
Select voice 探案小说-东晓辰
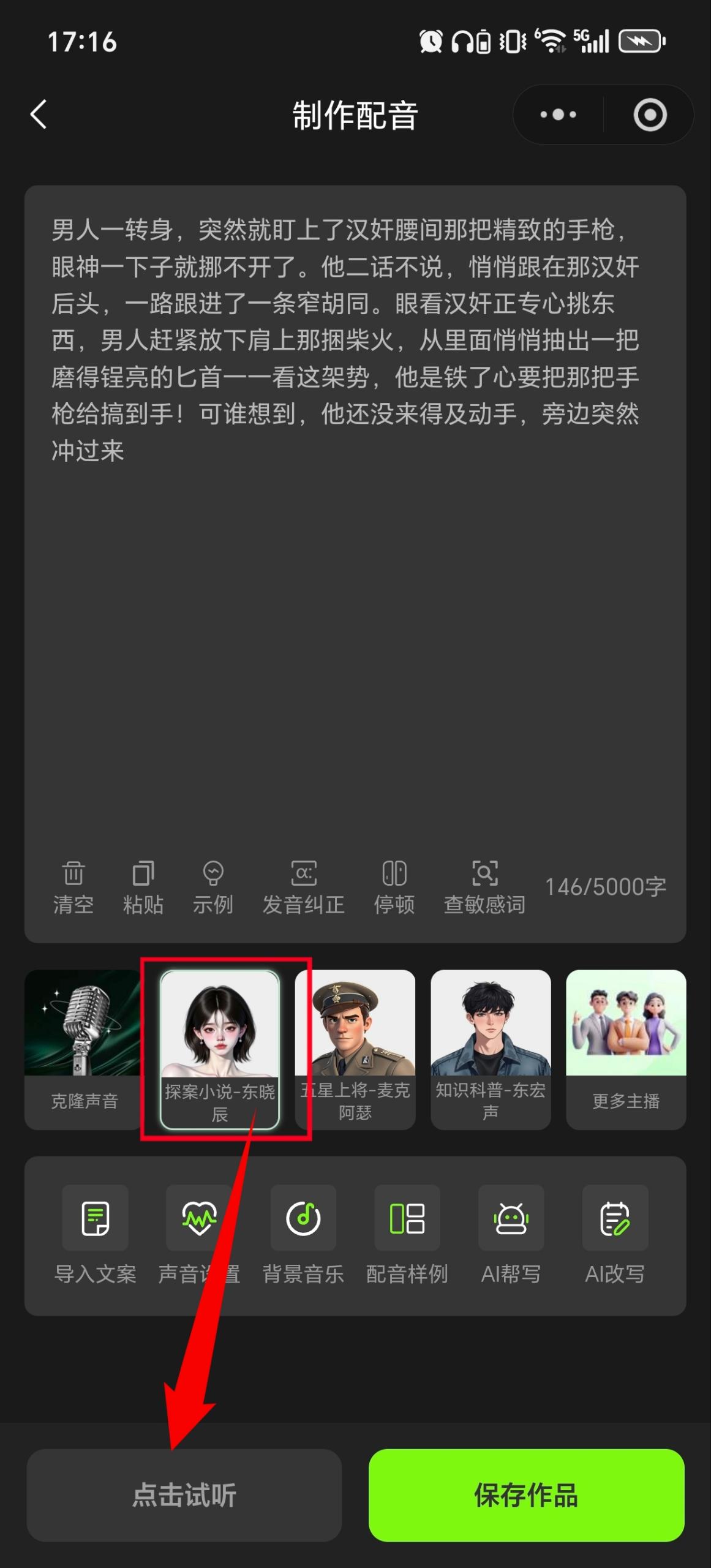(x=219, y=1050)
